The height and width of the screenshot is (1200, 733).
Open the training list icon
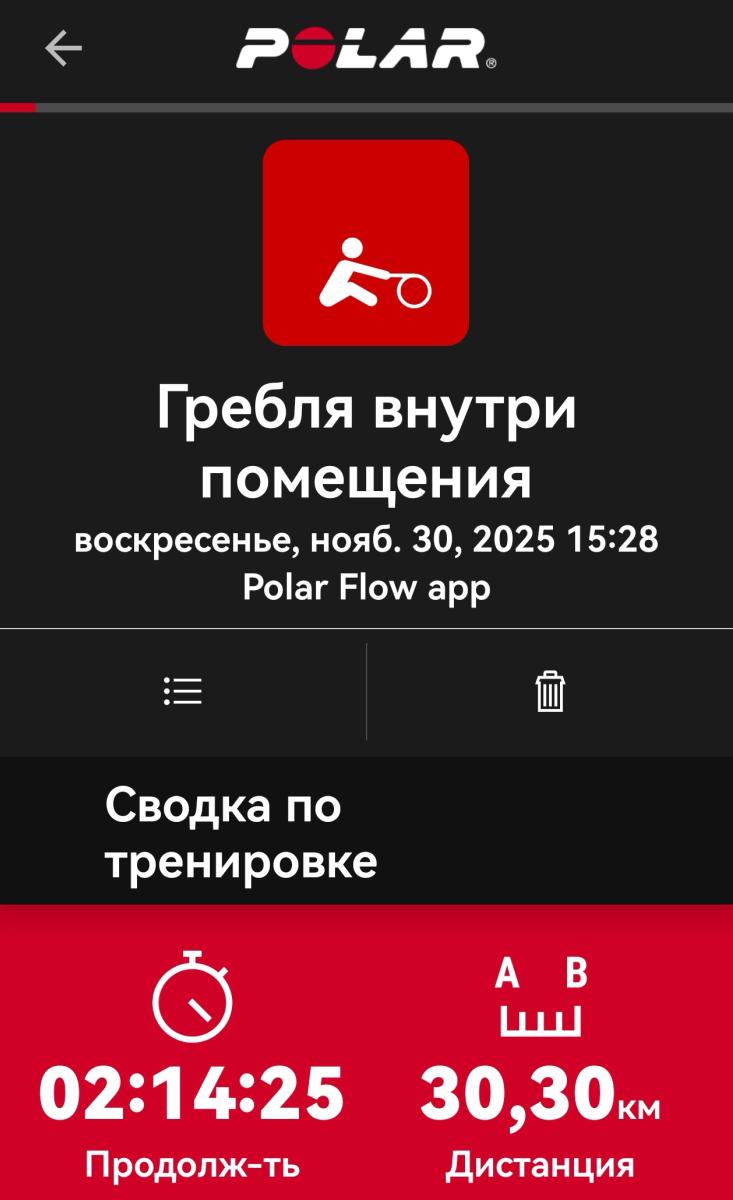(x=183, y=691)
